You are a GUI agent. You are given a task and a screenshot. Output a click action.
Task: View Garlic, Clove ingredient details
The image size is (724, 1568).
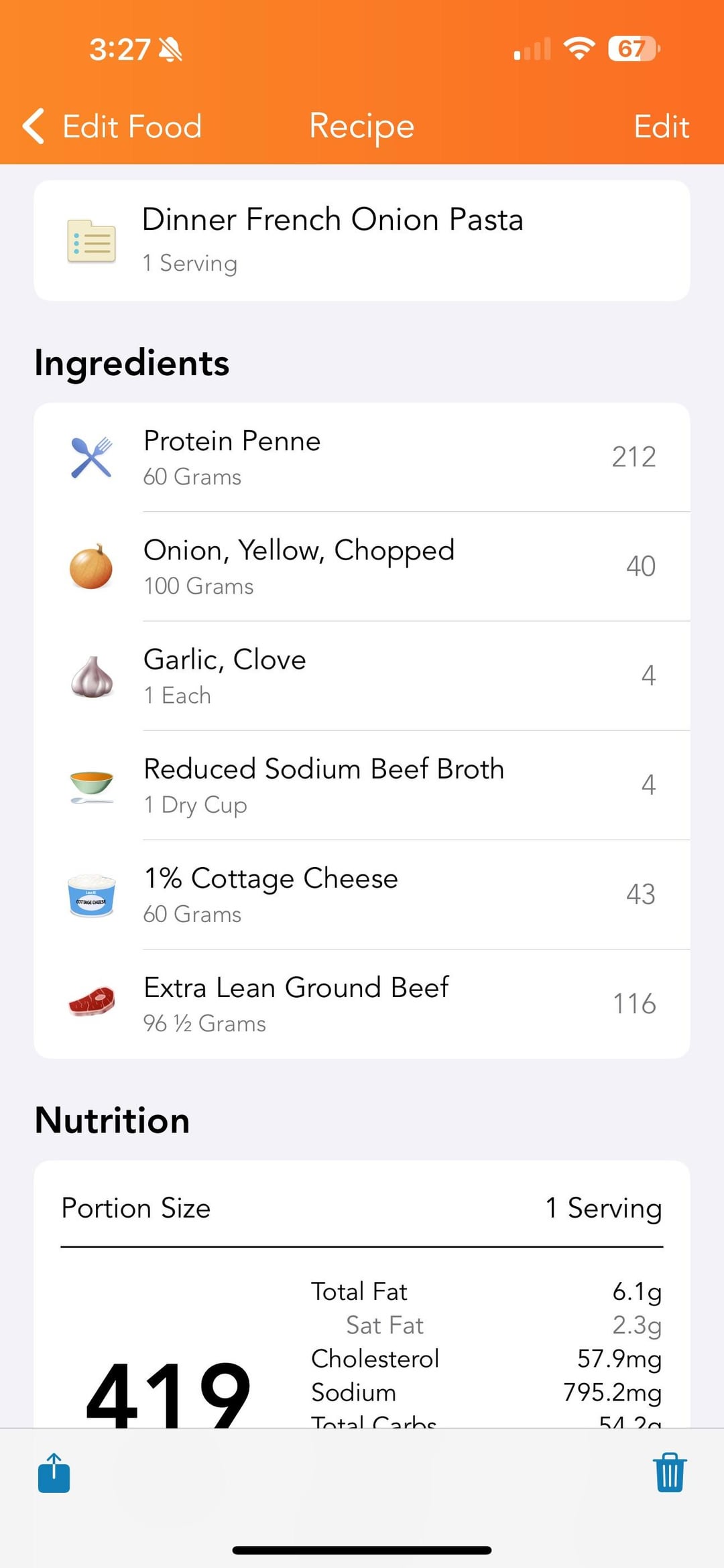click(362, 676)
